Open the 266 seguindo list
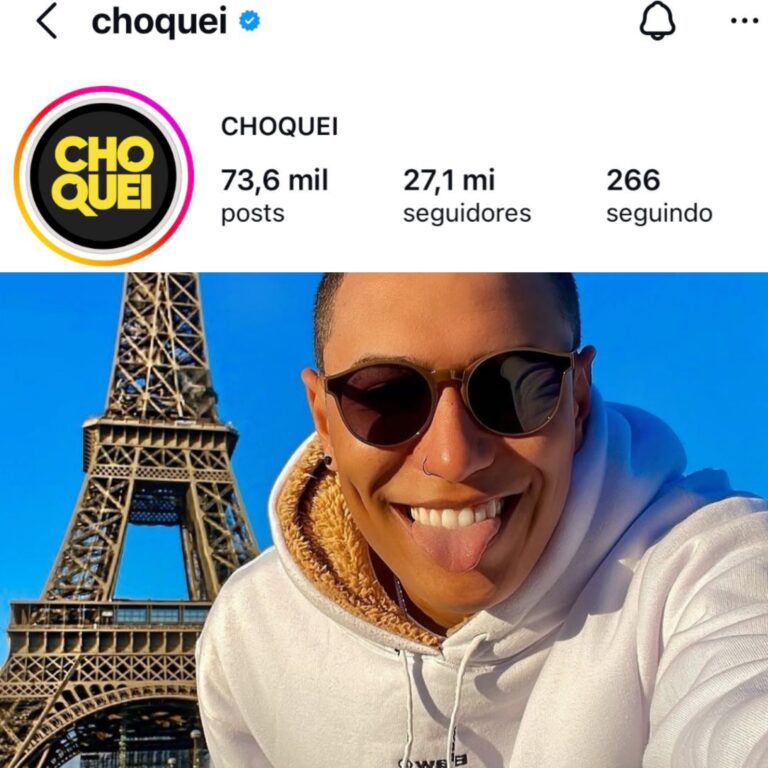Image resolution: width=768 pixels, height=768 pixels. click(x=658, y=196)
